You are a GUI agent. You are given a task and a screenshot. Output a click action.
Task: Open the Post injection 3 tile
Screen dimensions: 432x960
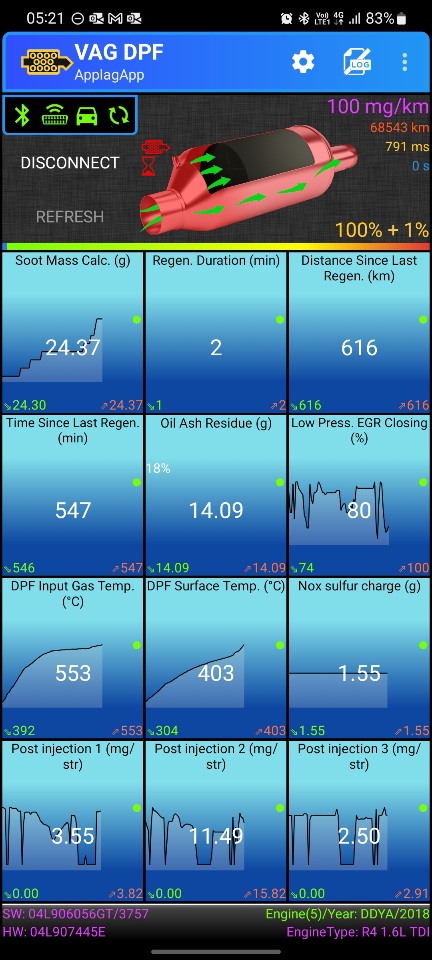click(359, 820)
